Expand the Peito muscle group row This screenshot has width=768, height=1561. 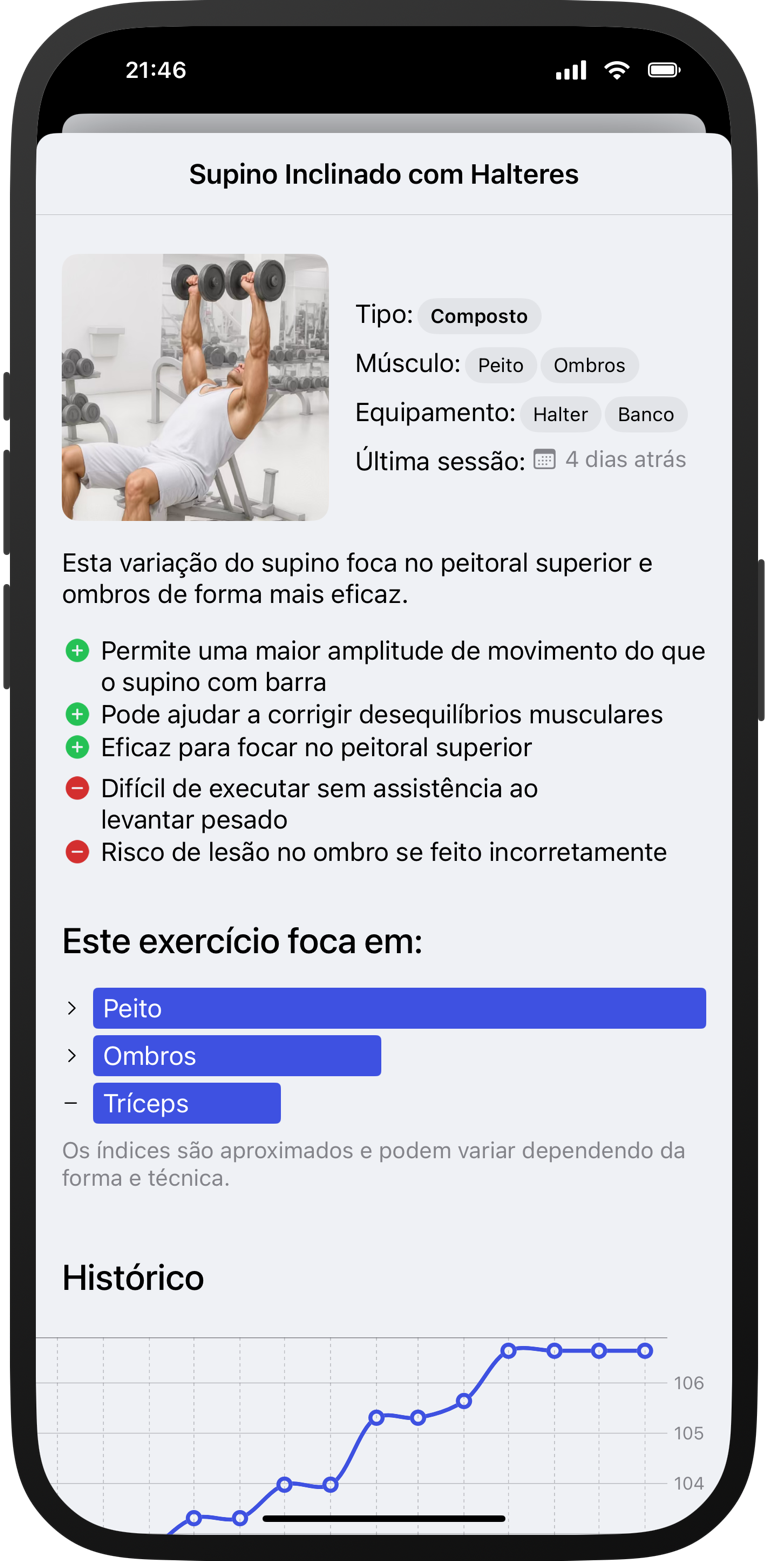pos(71,1008)
